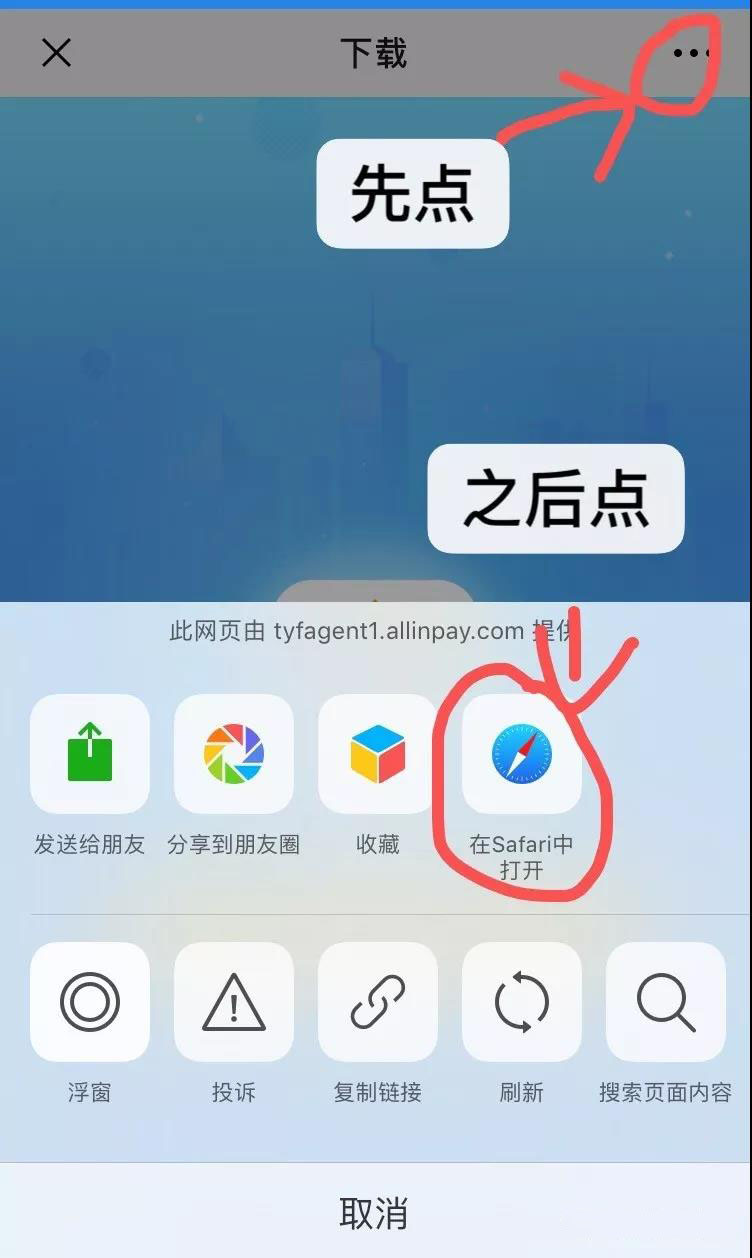Reload the page with 刷新
This screenshot has width=752, height=1258.
[521, 1002]
